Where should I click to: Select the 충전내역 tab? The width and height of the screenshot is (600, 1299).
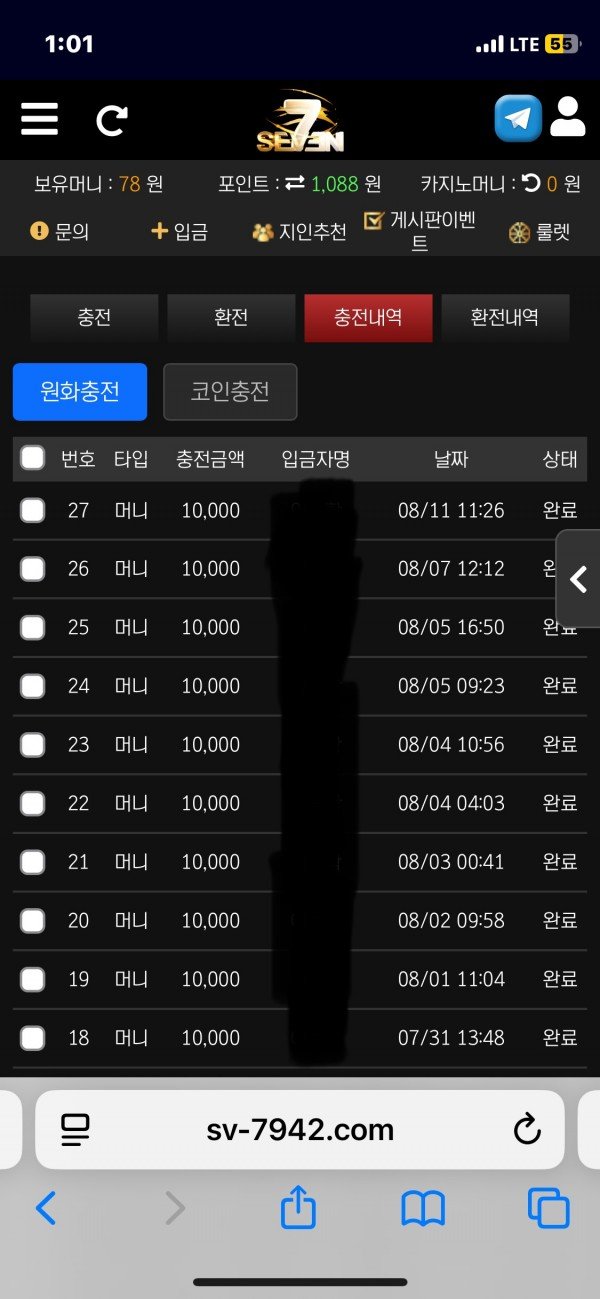[368, 318]
